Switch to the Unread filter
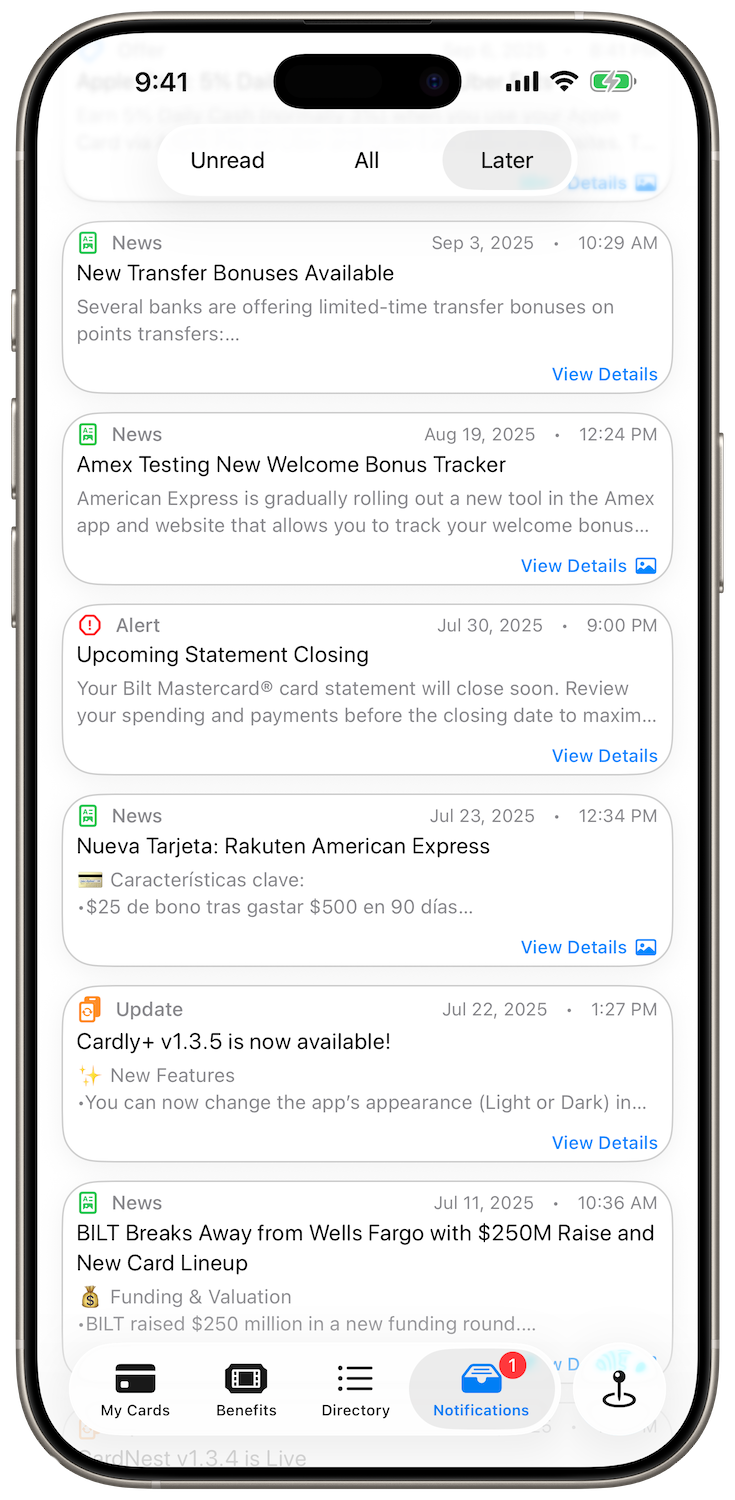Viewport: 735px width, 1500px height. 228,160
